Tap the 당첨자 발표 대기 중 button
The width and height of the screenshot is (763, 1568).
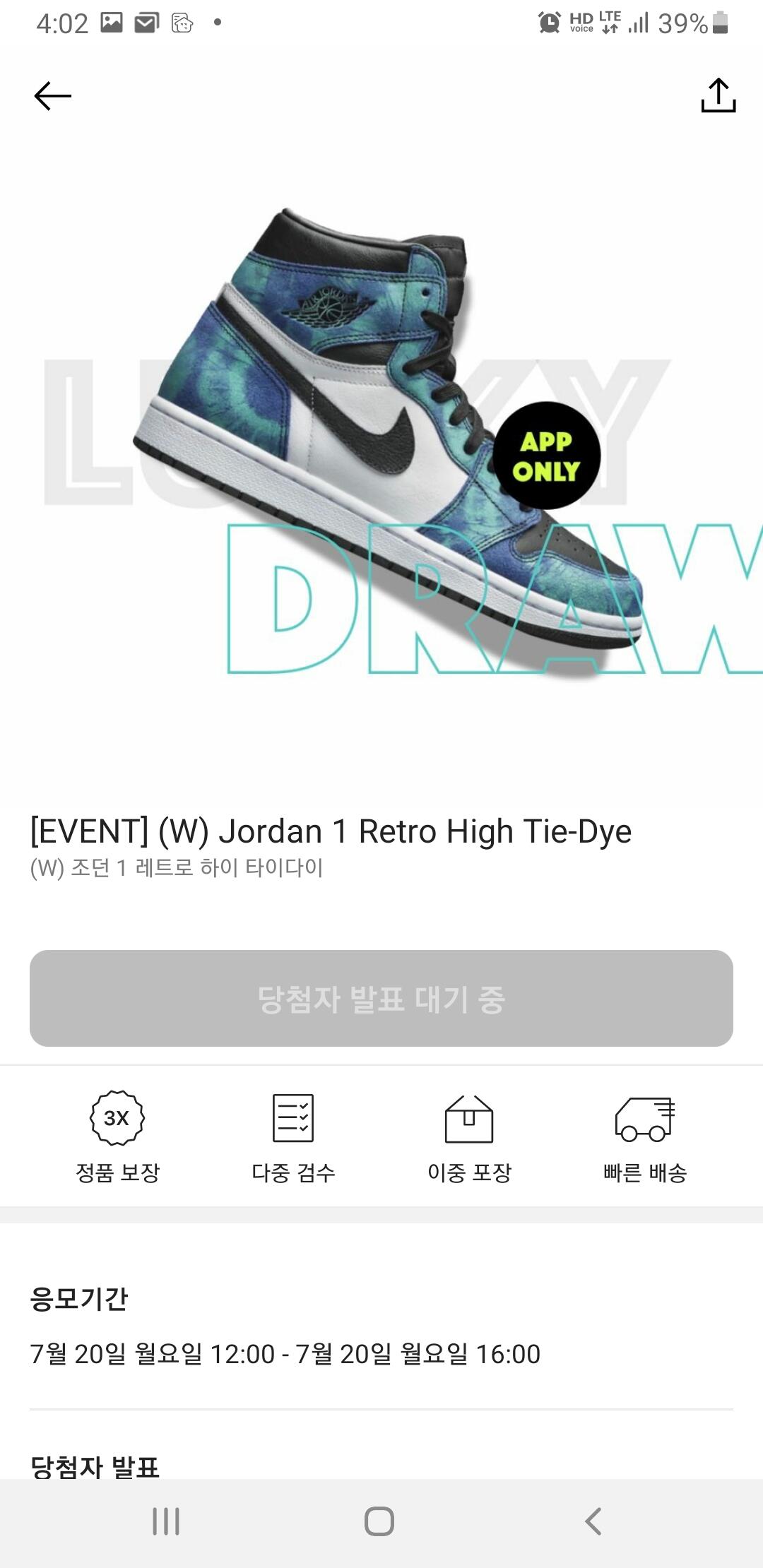tap(381, 998)
